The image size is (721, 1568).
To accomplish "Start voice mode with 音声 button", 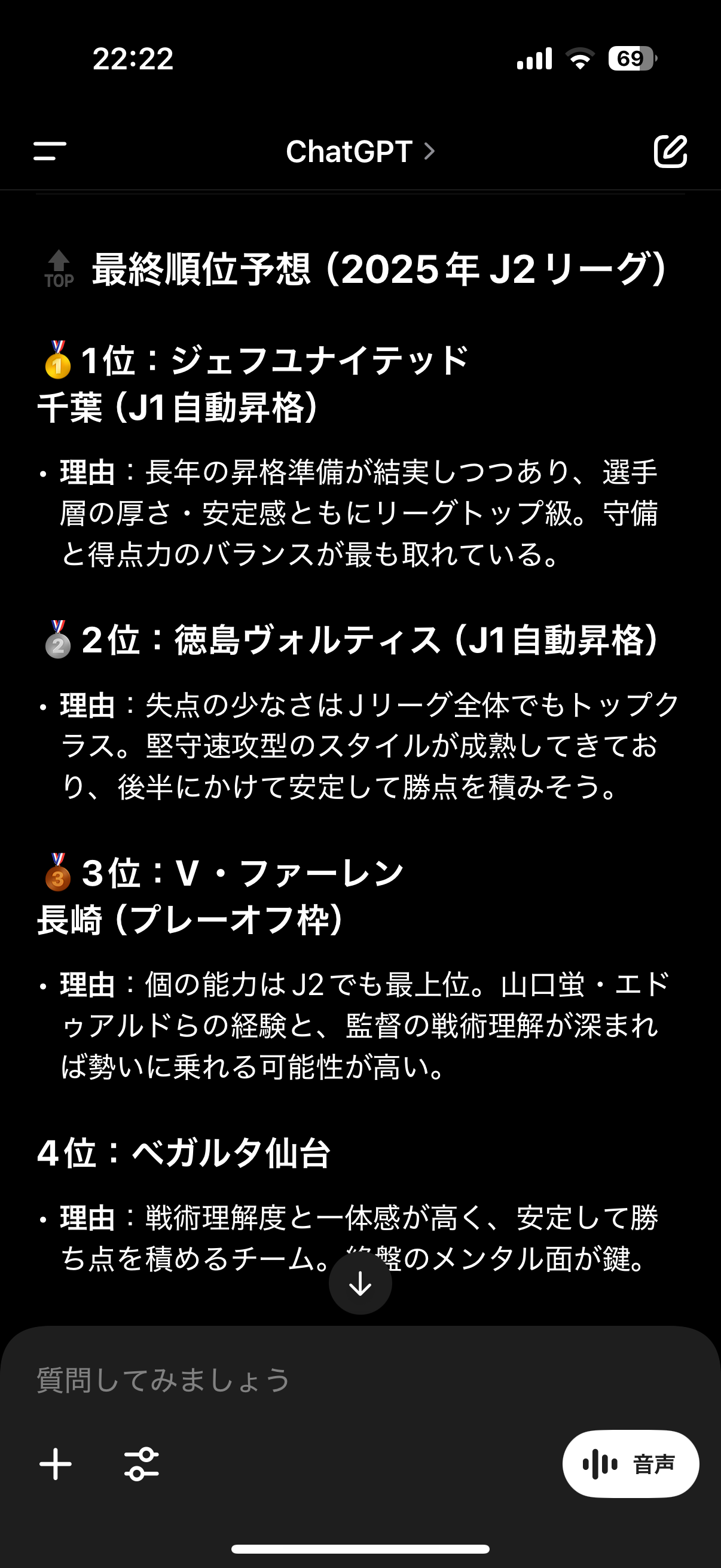I will [x=630, y=1464].
